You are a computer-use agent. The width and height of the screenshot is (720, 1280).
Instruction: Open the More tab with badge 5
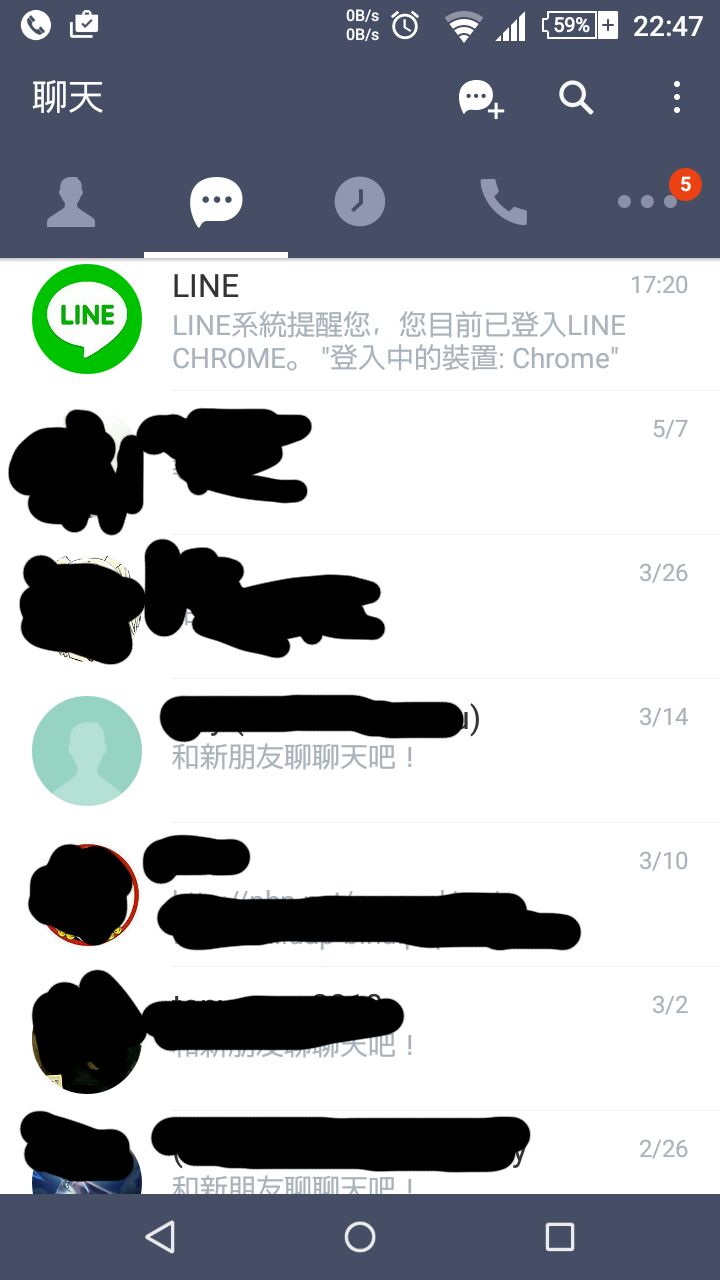pyautogui.click(x=650, y=202)
